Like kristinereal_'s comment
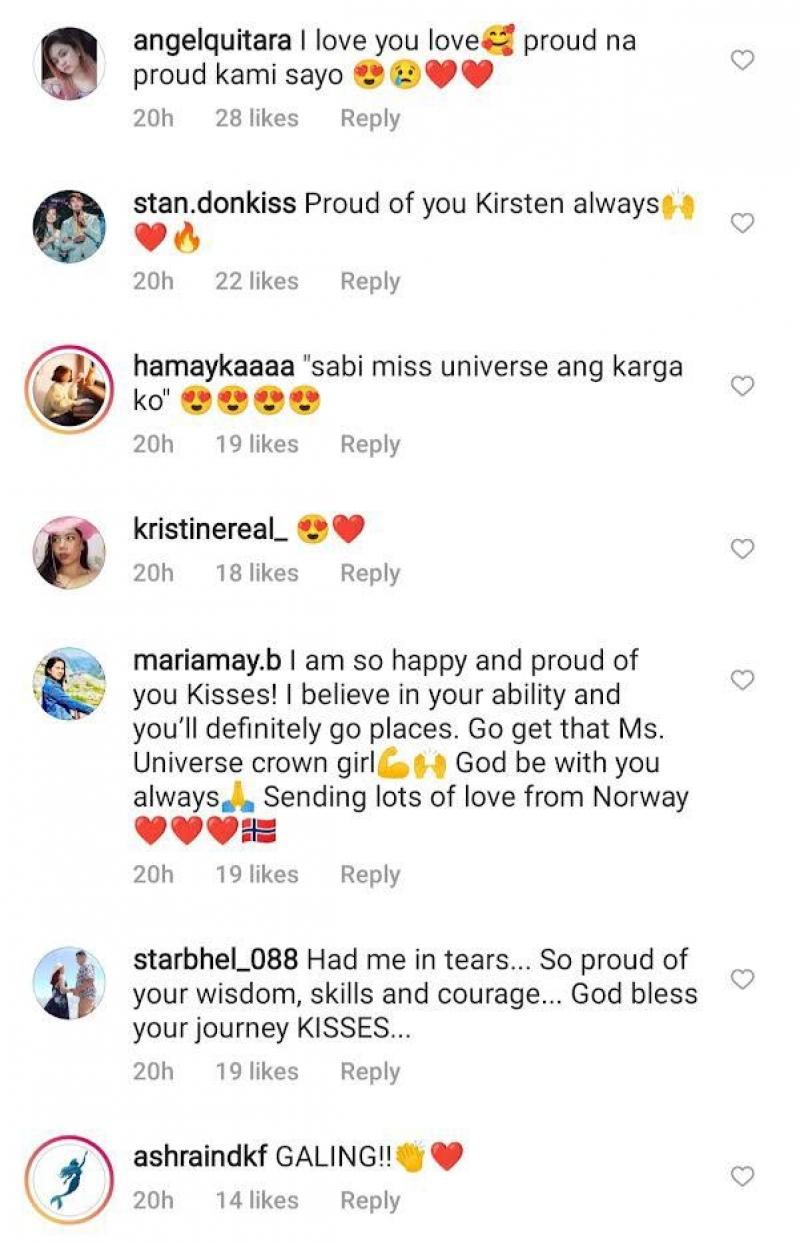The image size is (800, 1243). coord(742,549)
